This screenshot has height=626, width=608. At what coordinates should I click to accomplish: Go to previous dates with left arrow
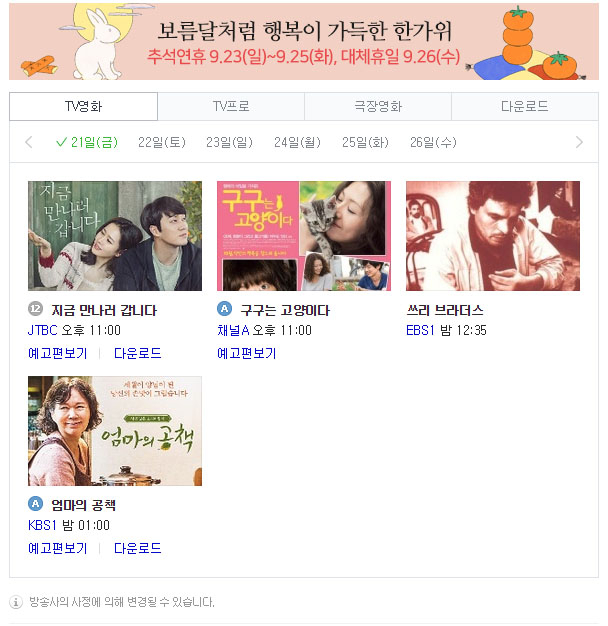tap(29, 143)
